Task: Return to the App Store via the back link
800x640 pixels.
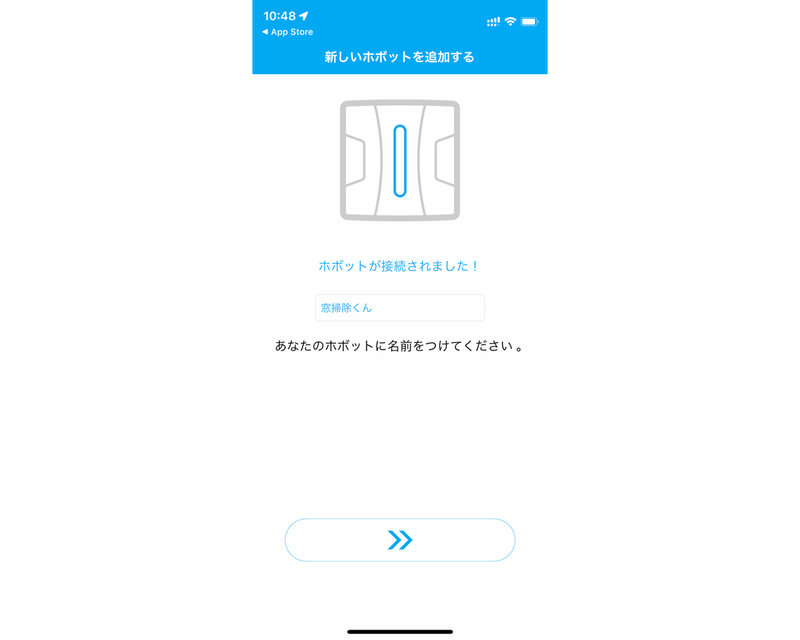Action: click(x=287, y=32)
